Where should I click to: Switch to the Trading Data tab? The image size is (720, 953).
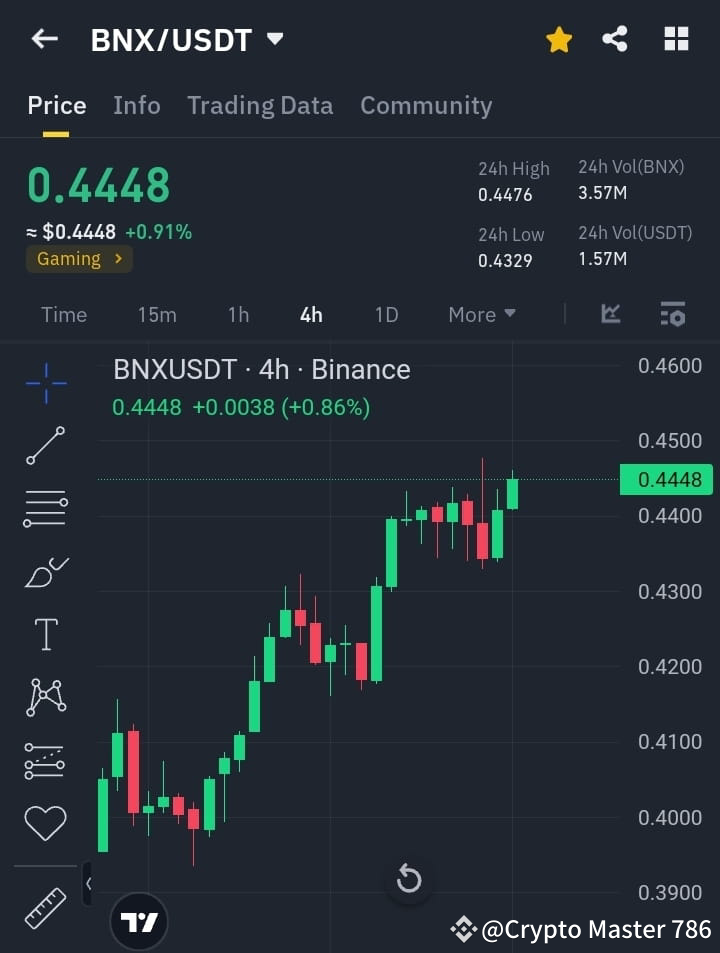[x=260, y=105]
